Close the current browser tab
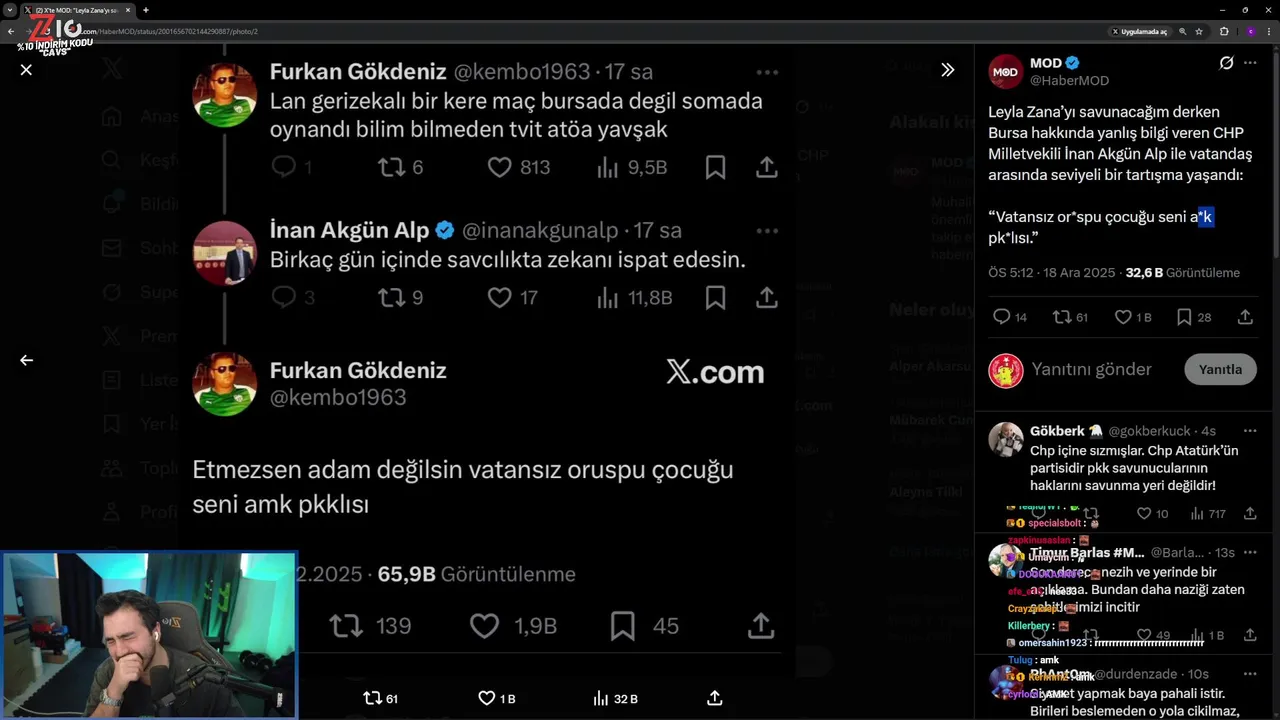Image resolution: width=1280 pixels, height=720 pixels. point(128,10)
